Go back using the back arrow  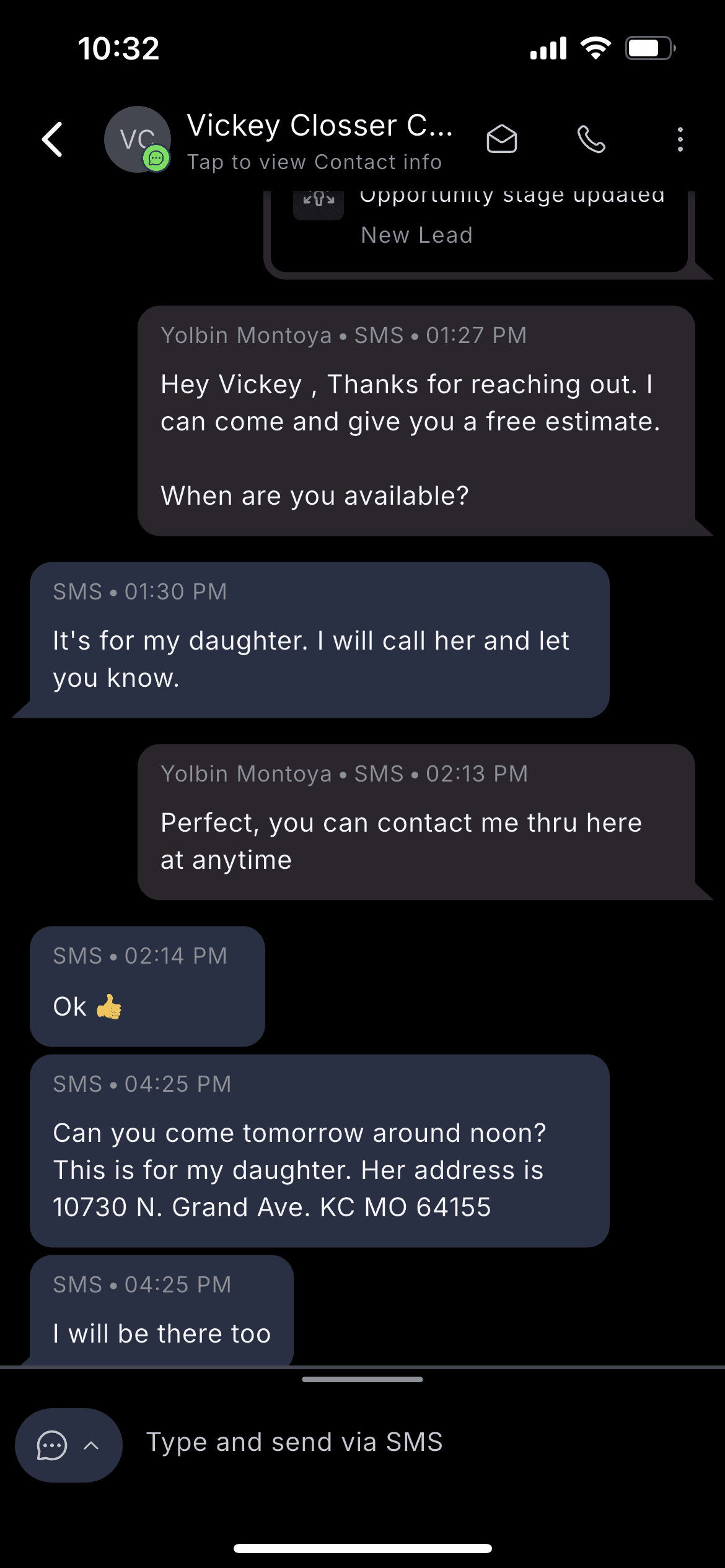(53, 139)
